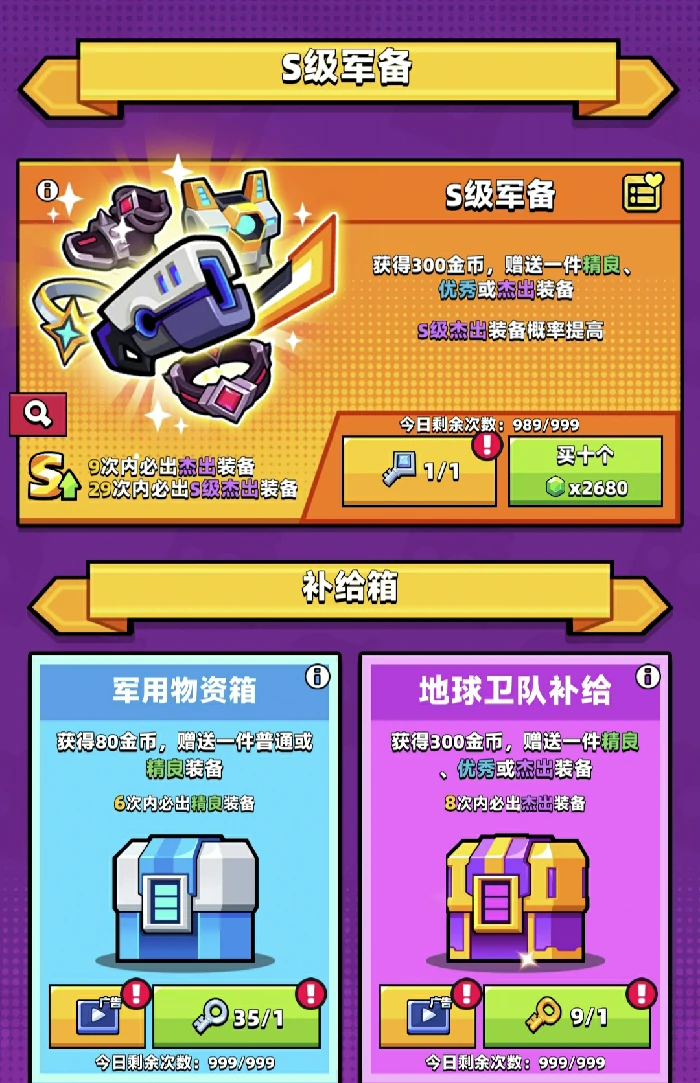Screen dimensions: 700x1083
Task: Open the wishlist icon in S级军备
Action: click(x=642, y=193)
